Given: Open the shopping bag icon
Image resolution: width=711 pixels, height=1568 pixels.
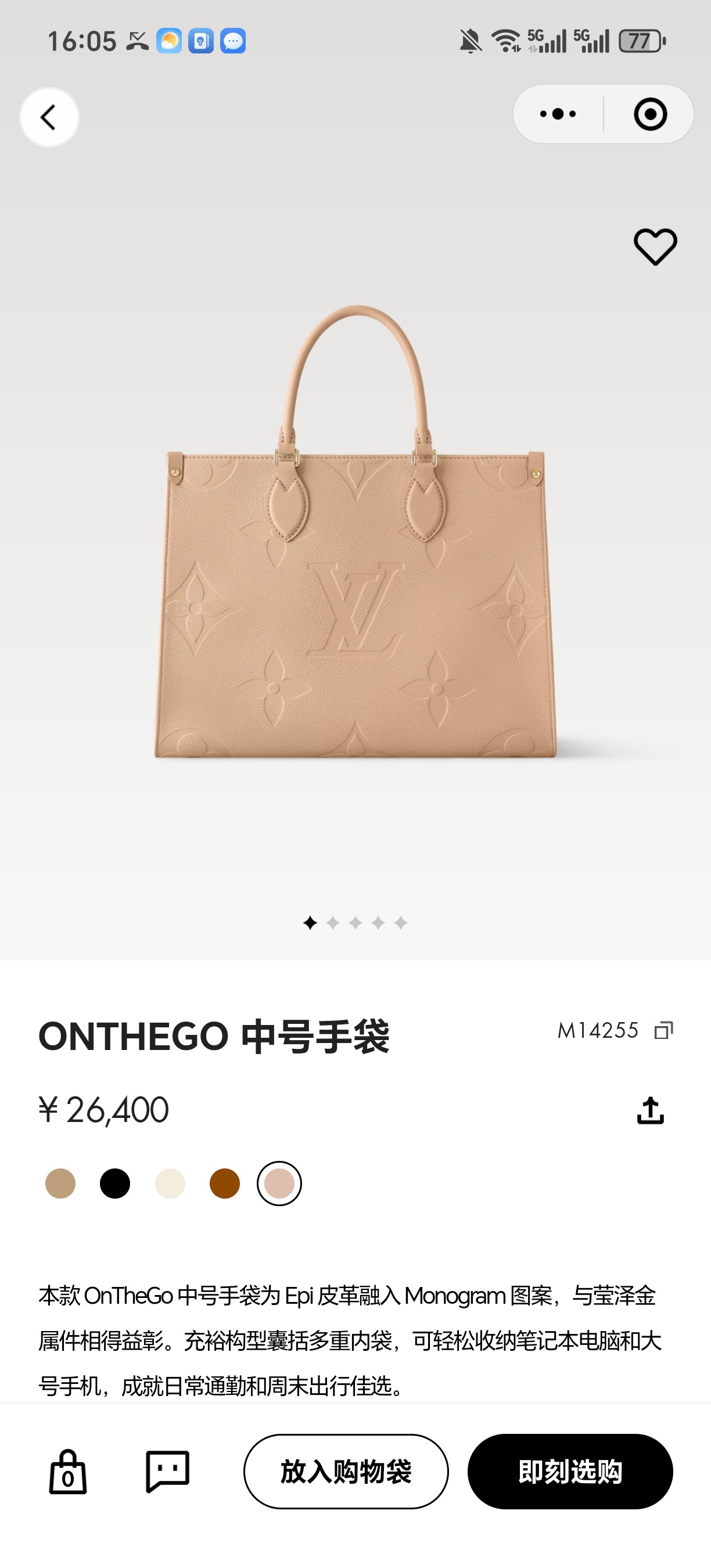Looking at the screenshot, I should pyautogui.click(x=67, y=1472).
